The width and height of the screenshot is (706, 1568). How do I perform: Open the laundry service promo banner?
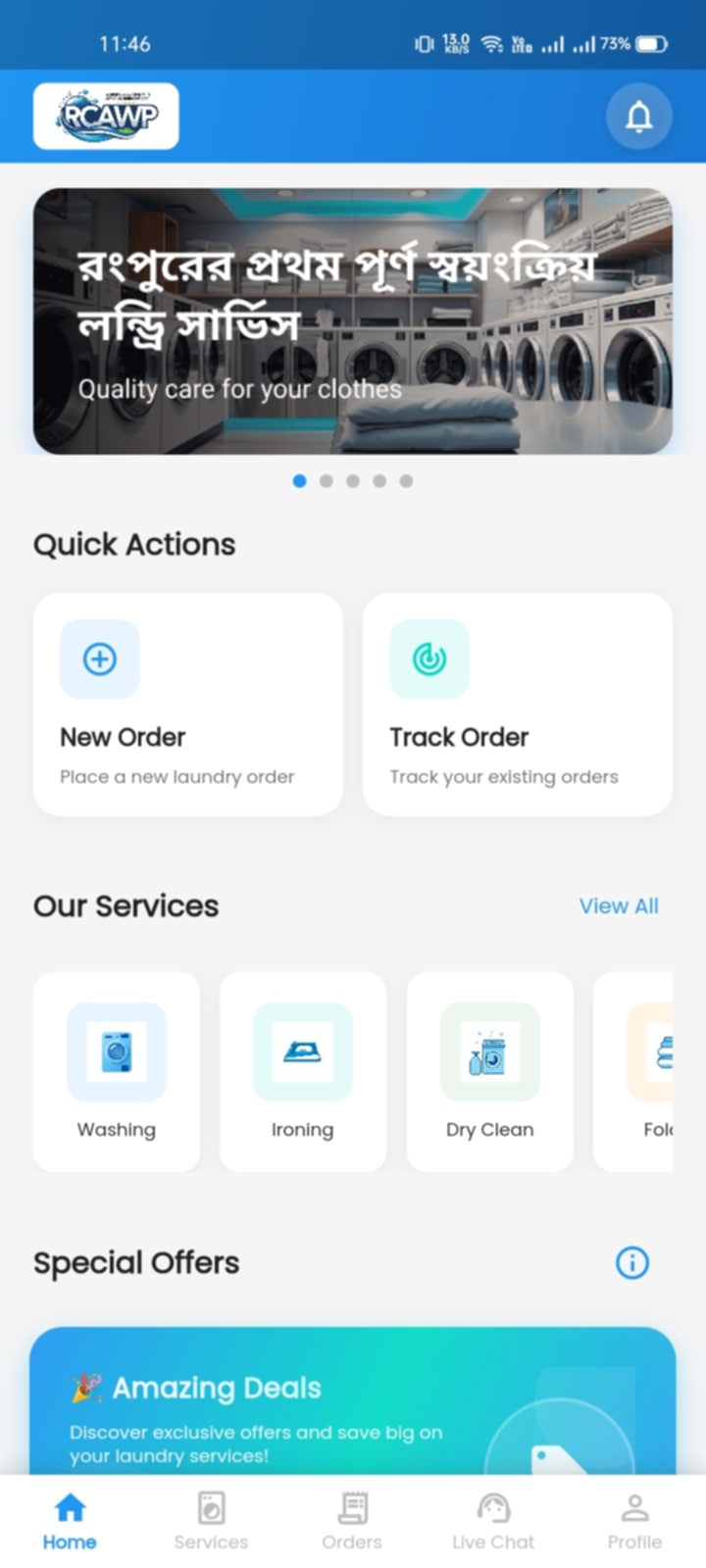pos(353,320)
